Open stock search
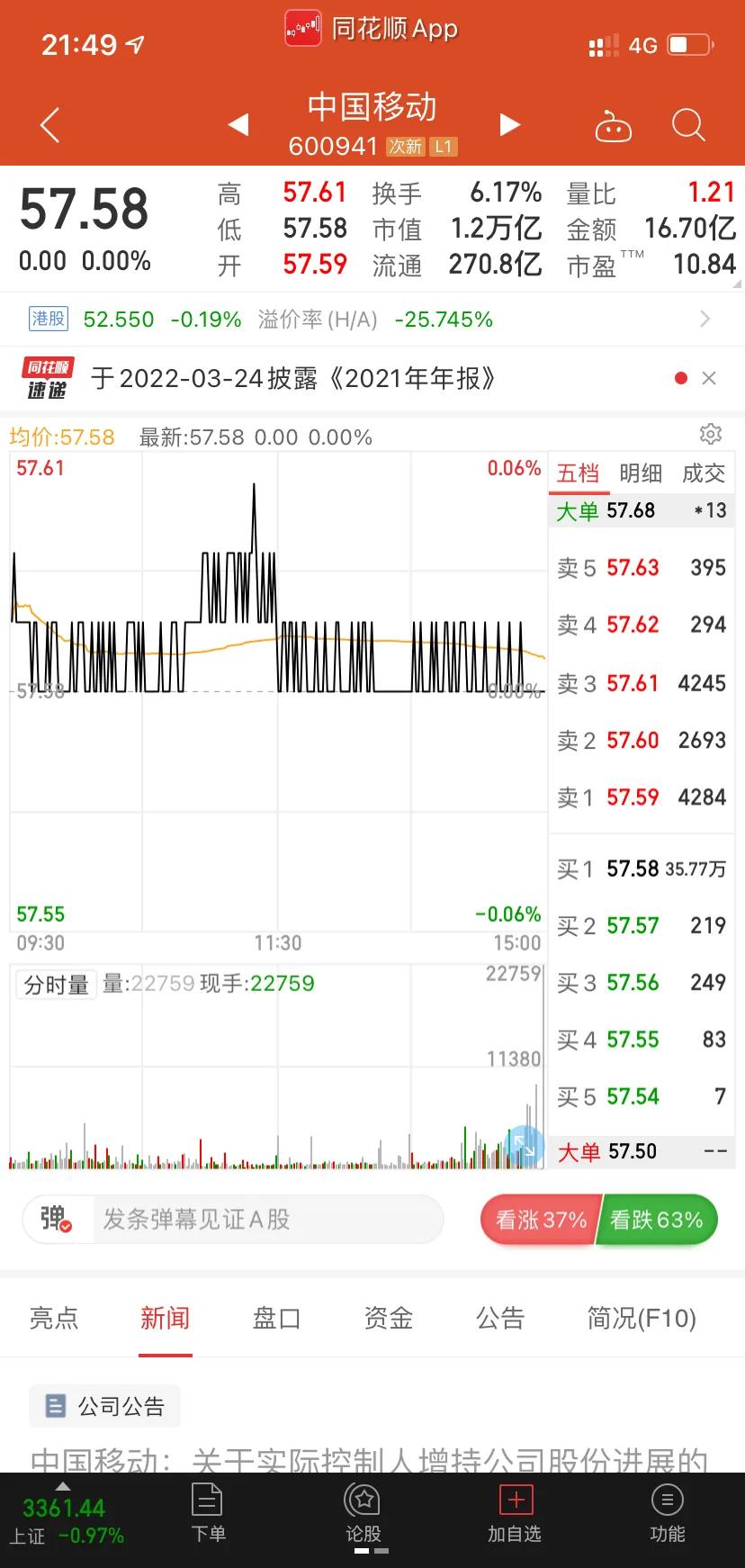This screenshot has width=745, height=1568. (x=688, y=125)
